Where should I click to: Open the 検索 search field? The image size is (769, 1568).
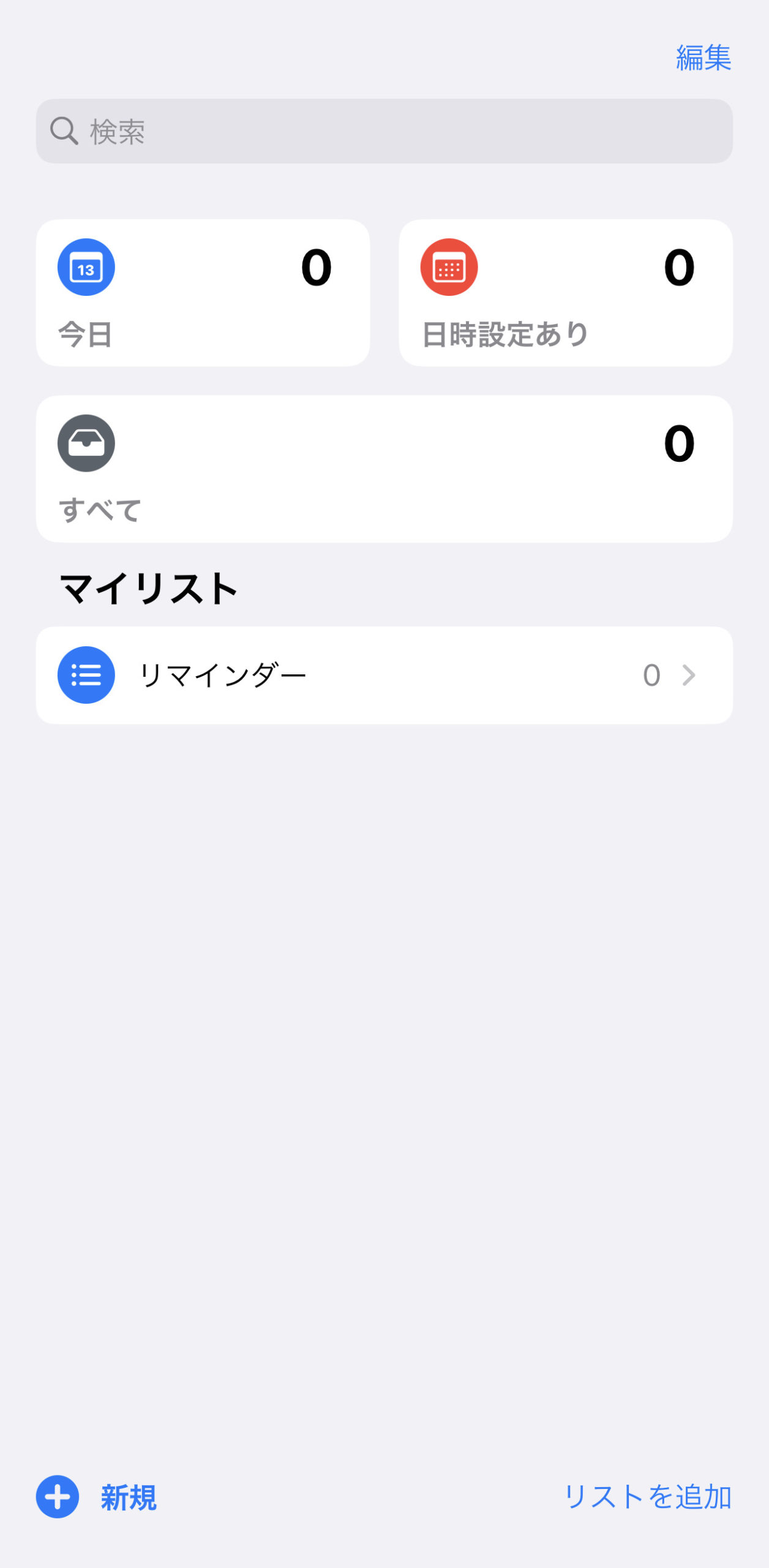(384, 131)
